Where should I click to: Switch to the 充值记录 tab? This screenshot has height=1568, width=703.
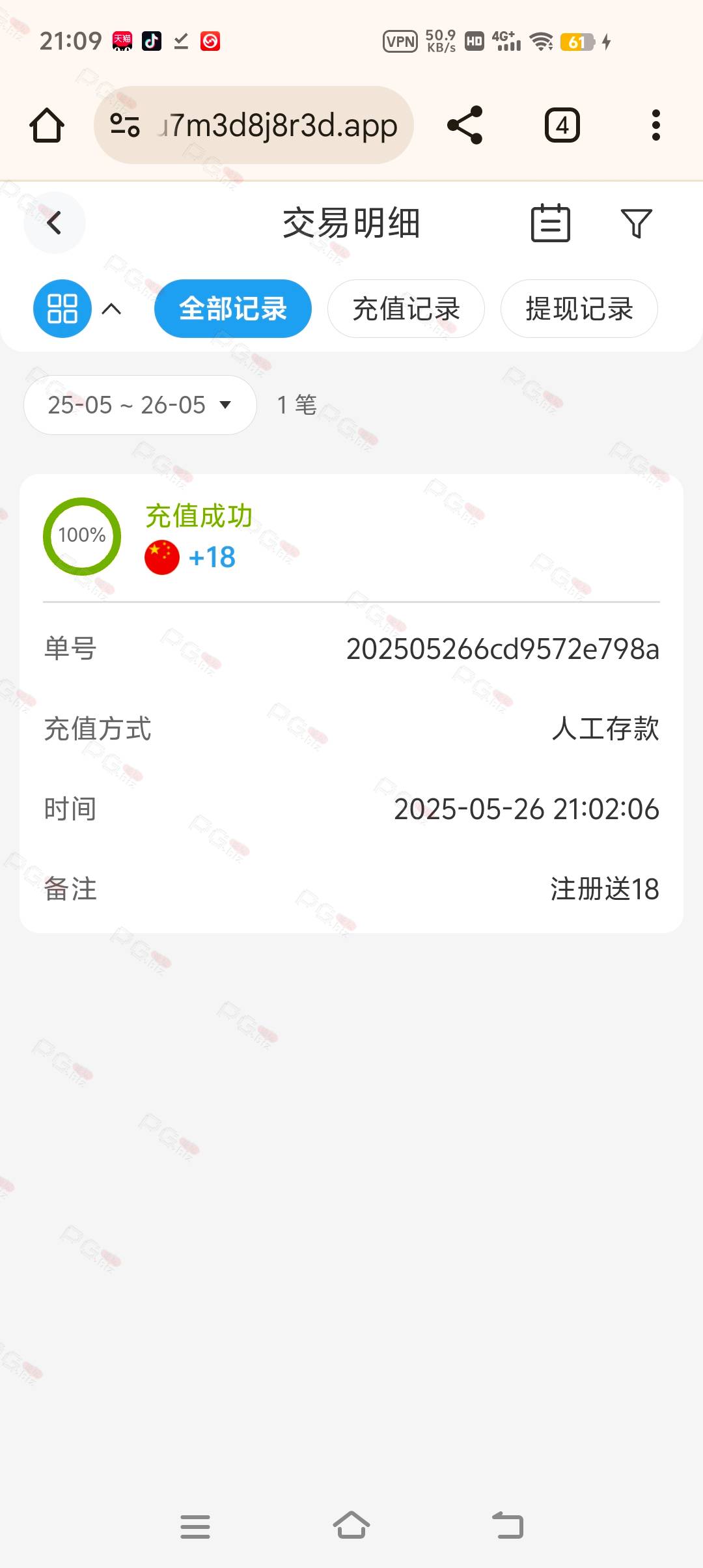pyautogui.click(x=406, y=309)
